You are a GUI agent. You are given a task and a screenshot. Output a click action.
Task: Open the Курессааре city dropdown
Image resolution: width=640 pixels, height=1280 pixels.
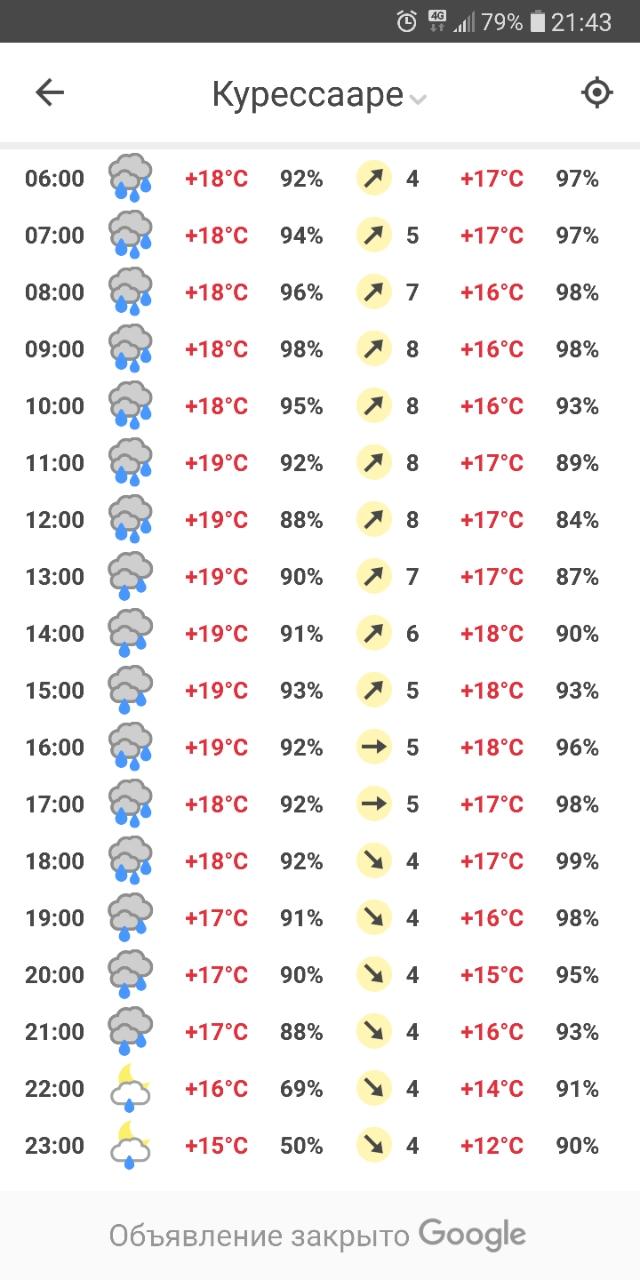click(319, 95)
